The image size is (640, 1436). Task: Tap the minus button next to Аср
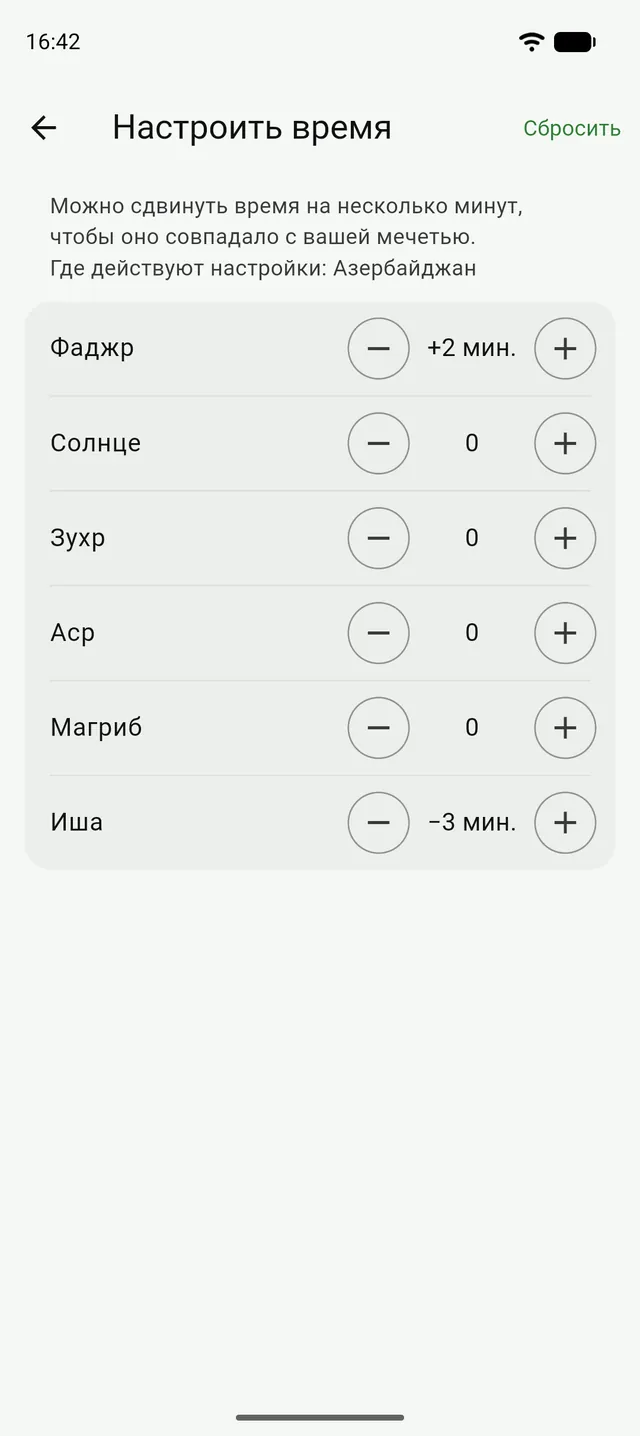(378, 633)
